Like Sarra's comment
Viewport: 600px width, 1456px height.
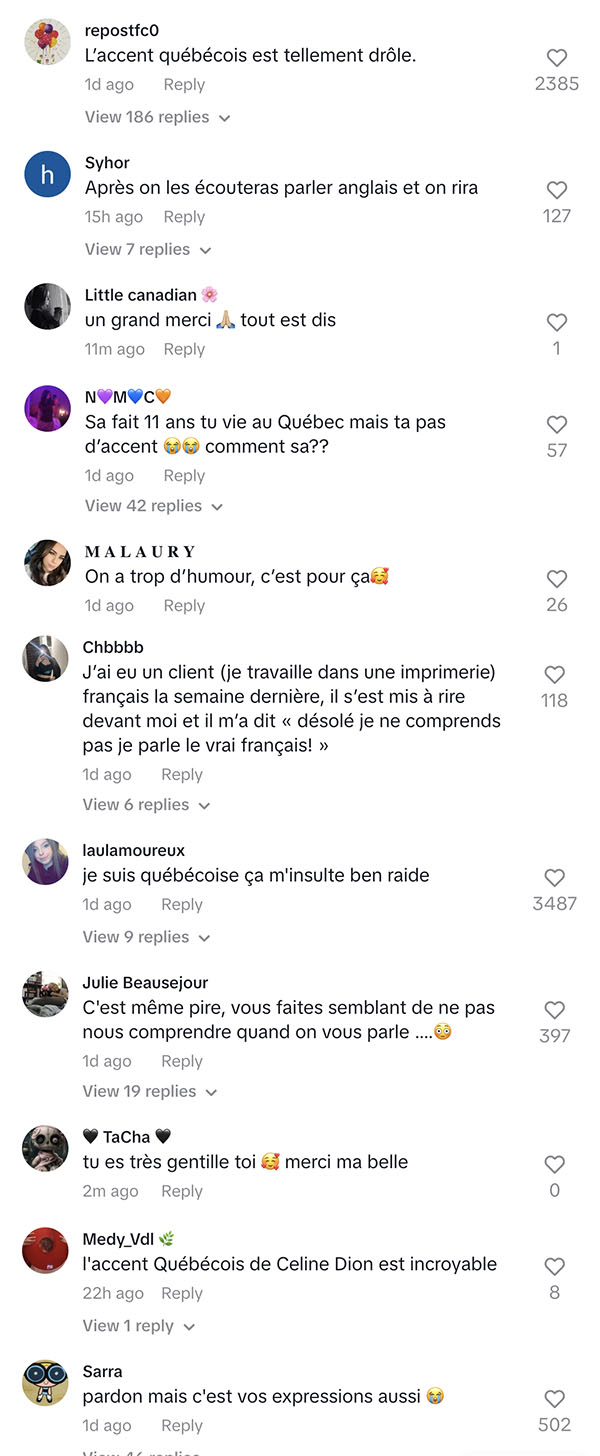coord(555,1399)
